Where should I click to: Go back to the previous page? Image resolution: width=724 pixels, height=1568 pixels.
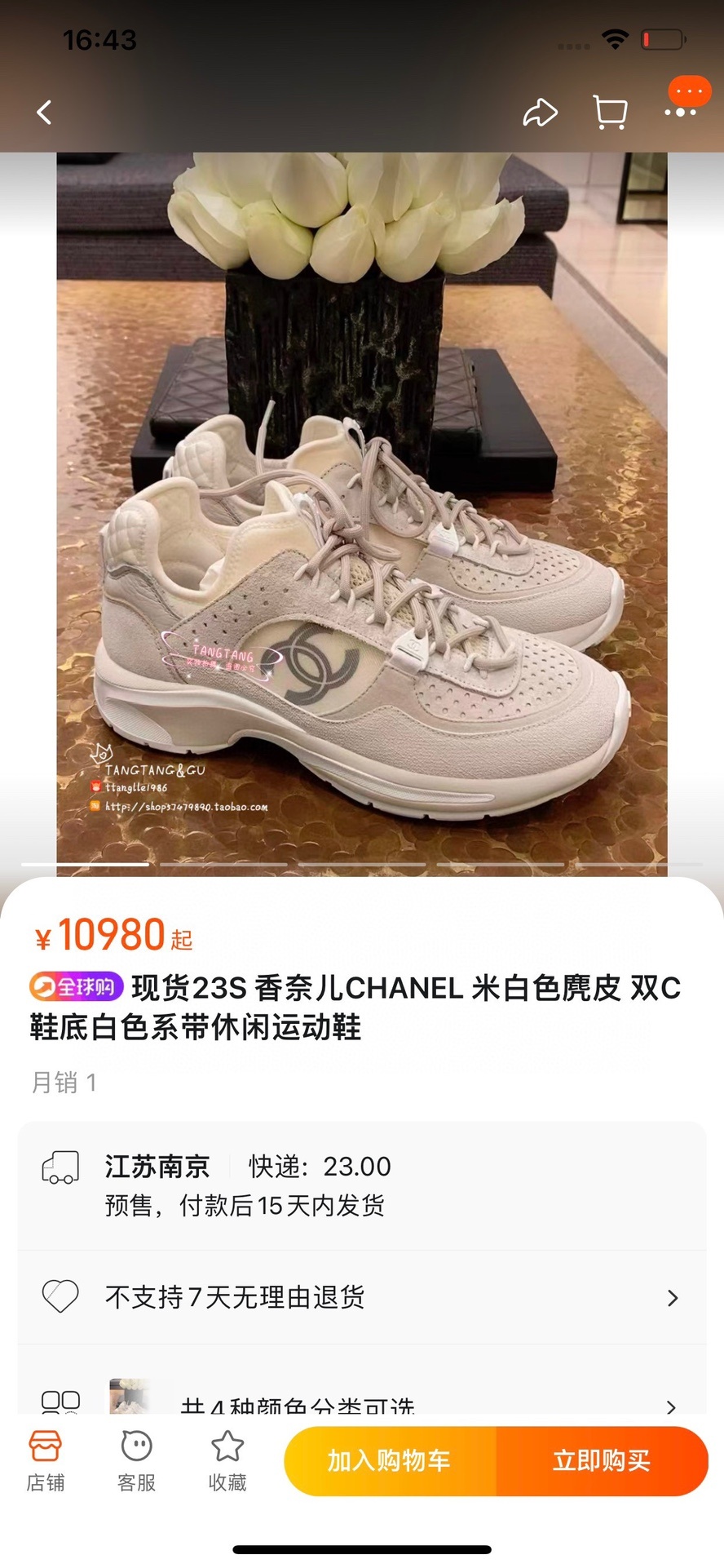tap(45, 113)
